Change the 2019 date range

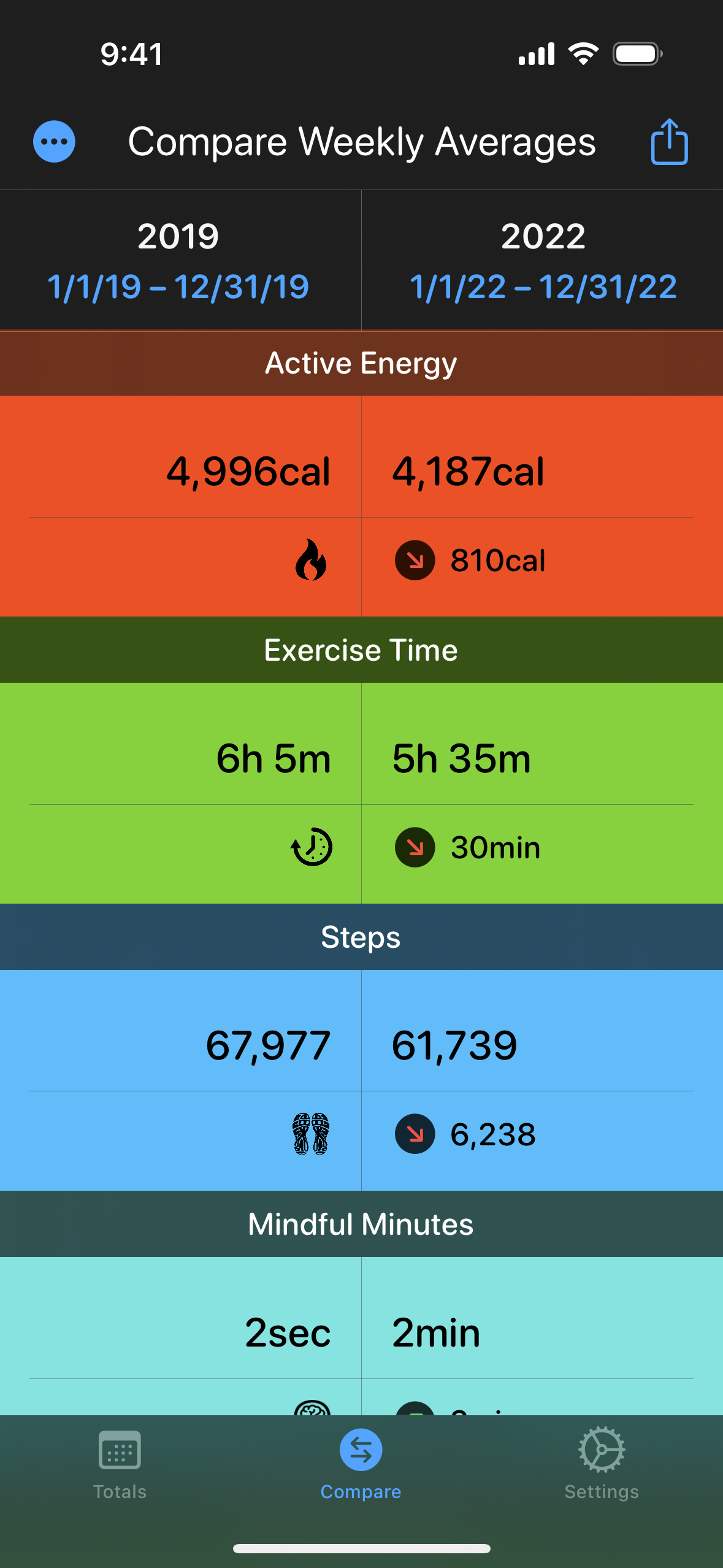pyautogui.click(x=178, y=286)
